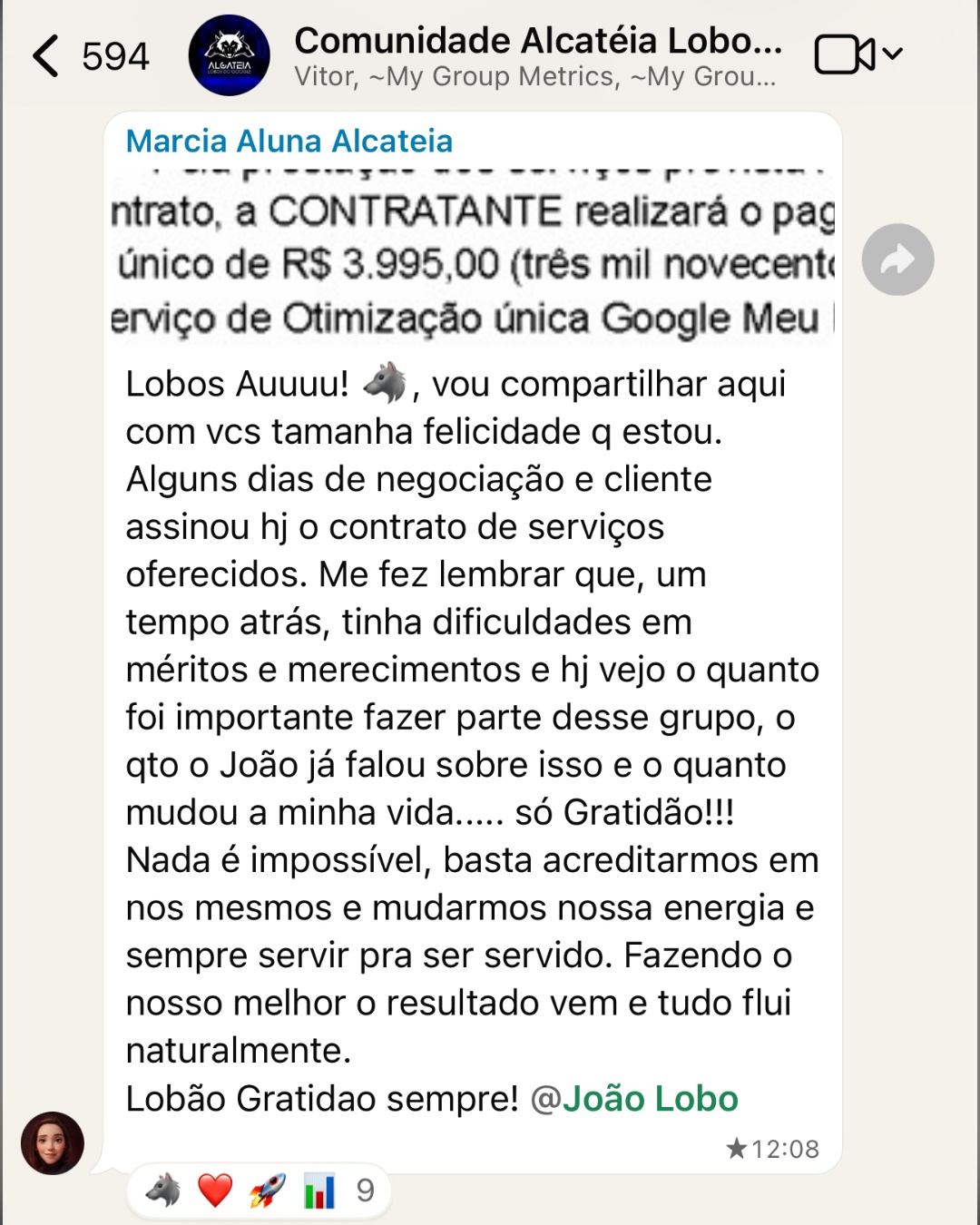View the reactions on Marcia's message
Screen dimensions: 980x1225
pos(260,1191)
